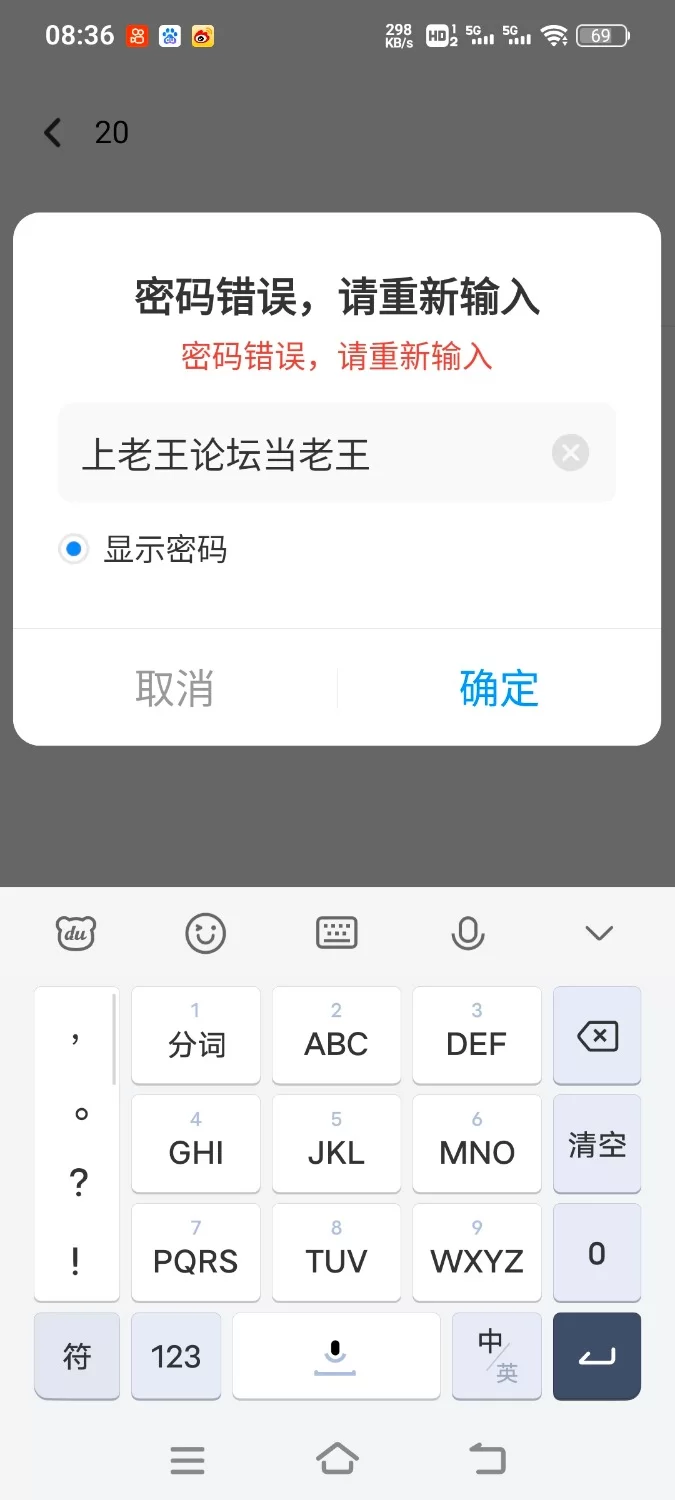Tap the space bar key
The height and width of the screenshot is (1500, 675).
point(336,1357)
